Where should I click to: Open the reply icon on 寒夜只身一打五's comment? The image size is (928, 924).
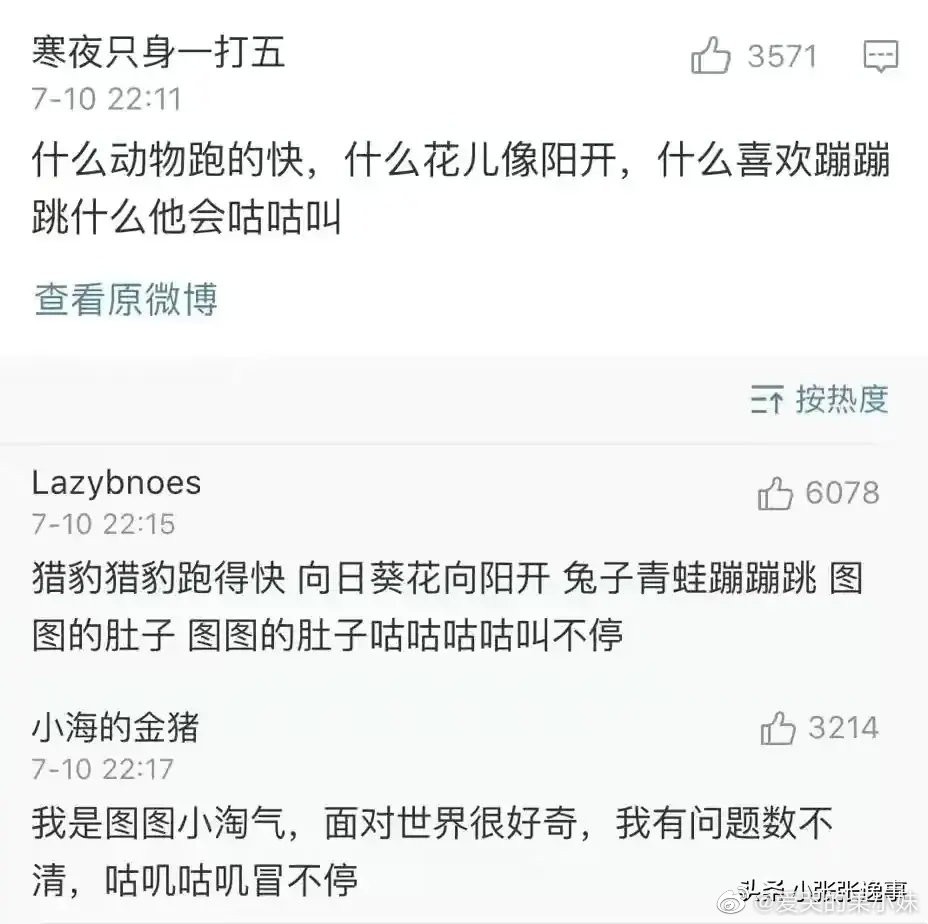point(880,57)
